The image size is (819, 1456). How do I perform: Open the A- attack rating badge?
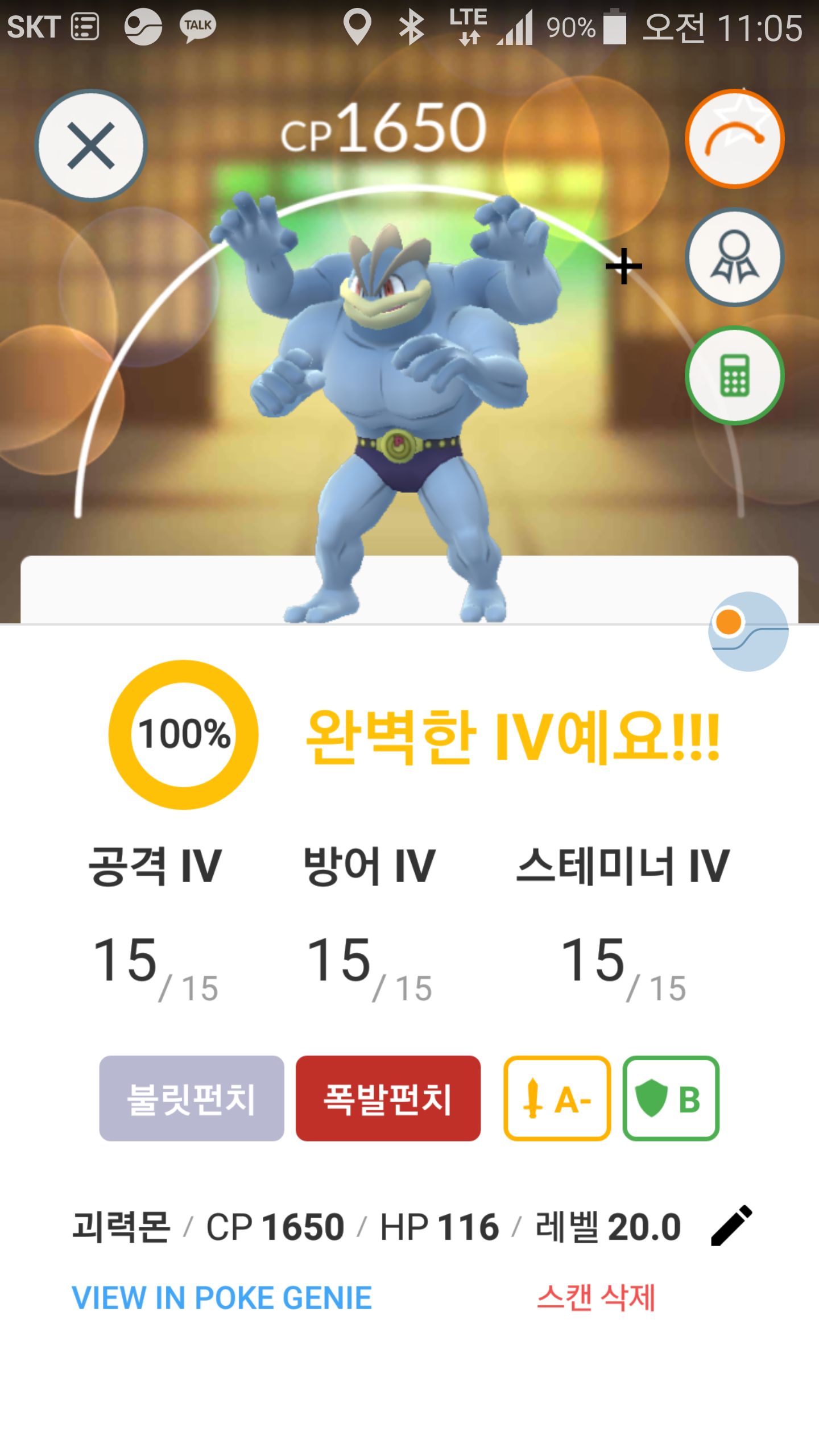coord(557,1098)
